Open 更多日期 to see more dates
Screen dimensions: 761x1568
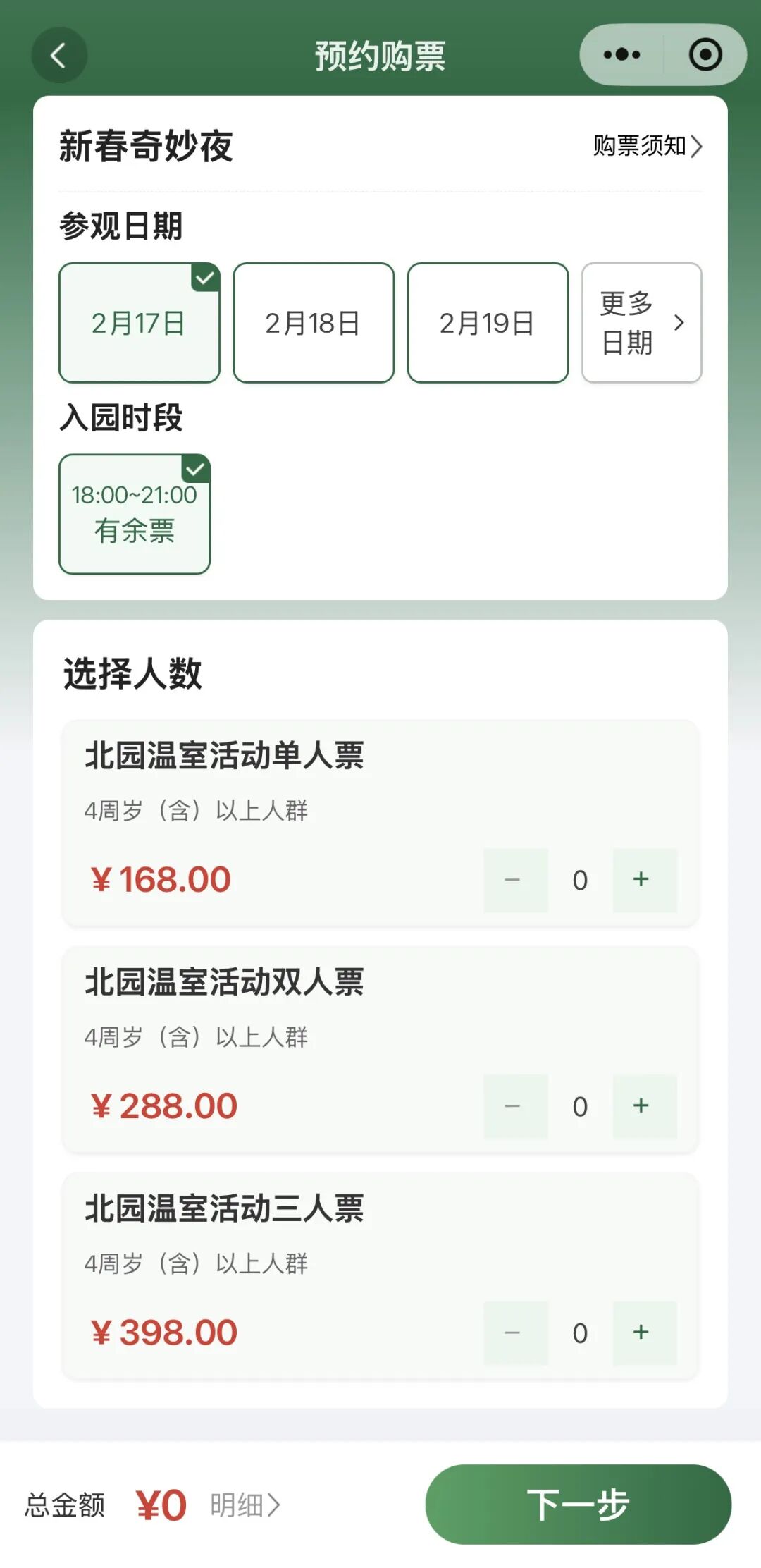point(641,323)
